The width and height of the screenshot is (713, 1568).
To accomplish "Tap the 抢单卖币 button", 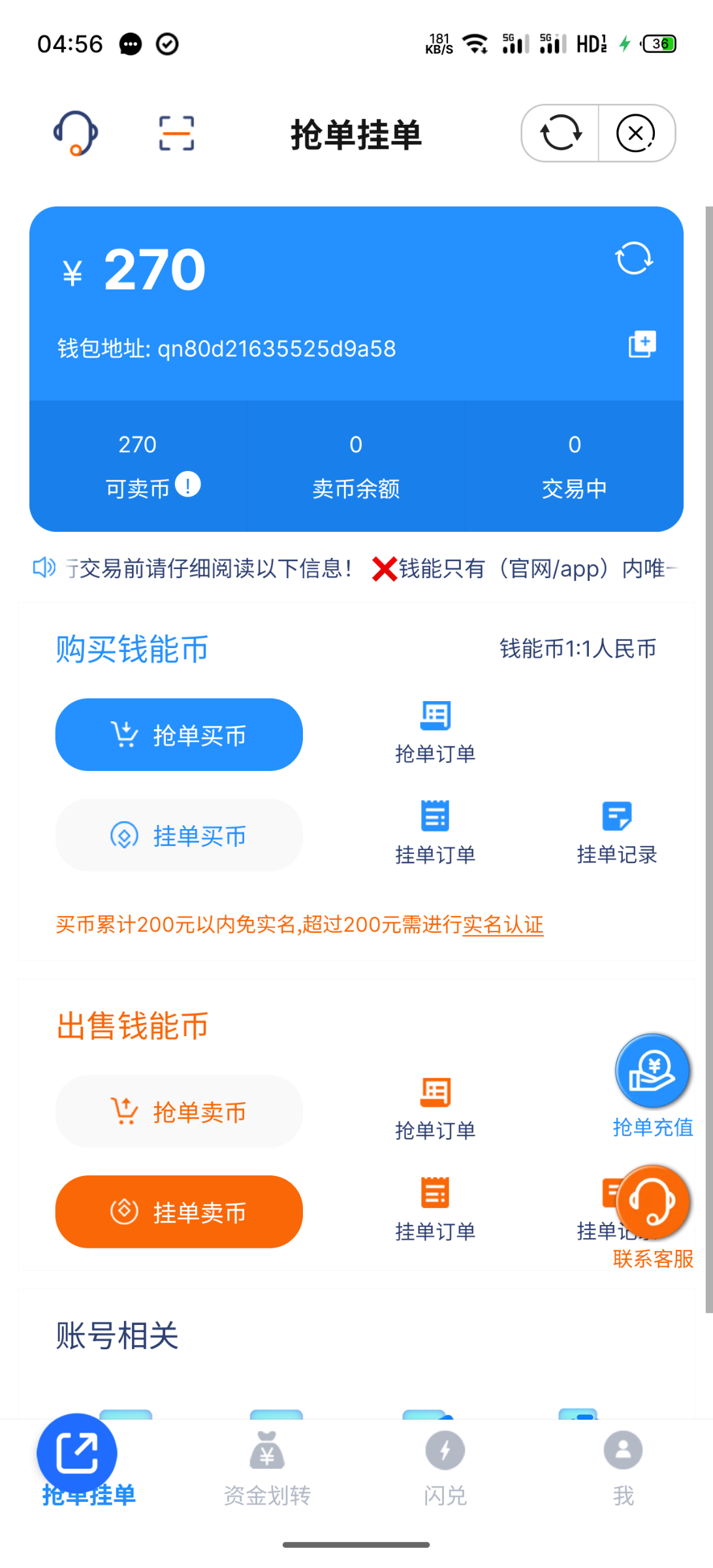I will coord(179,1111).
